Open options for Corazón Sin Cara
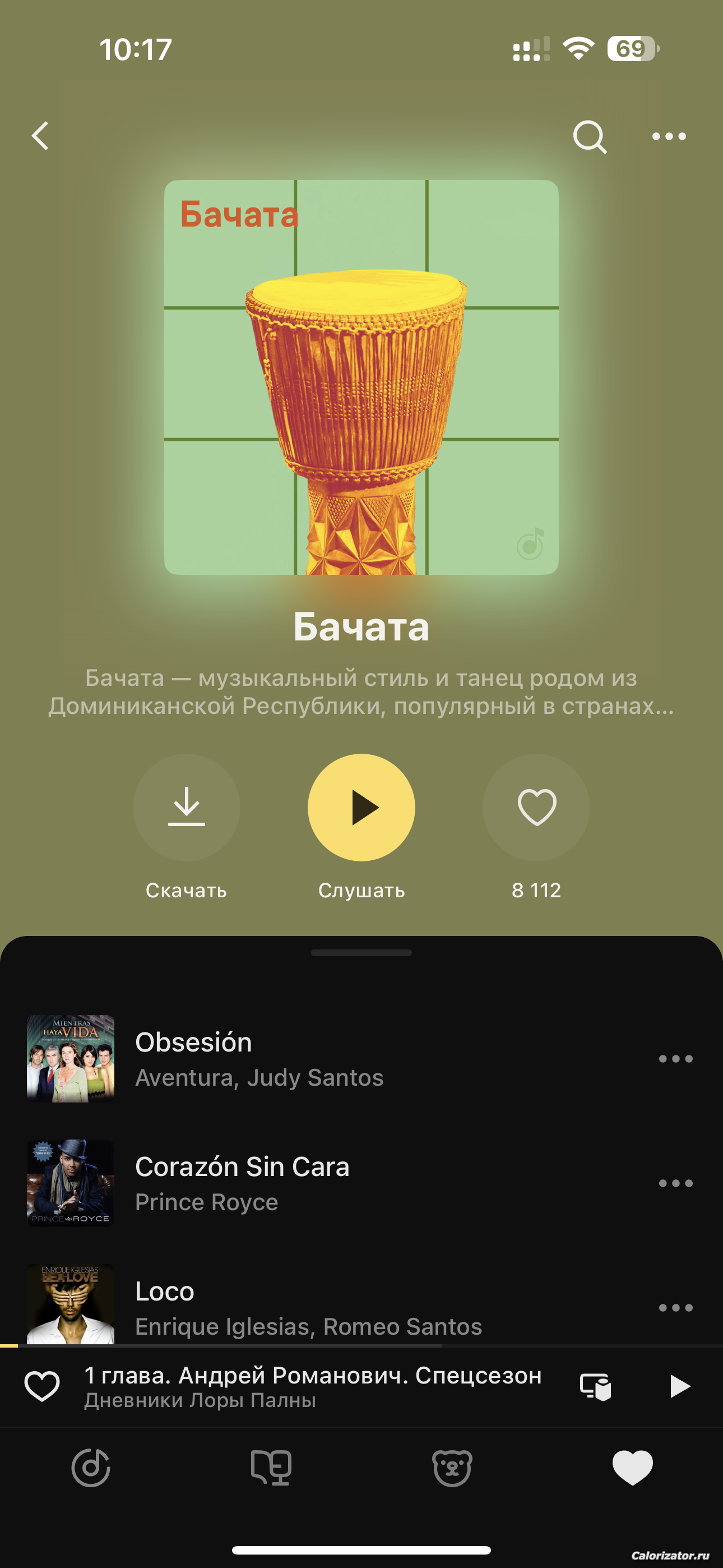The height and width of the screenshot is (1568, 723). tap(675, 1183)
